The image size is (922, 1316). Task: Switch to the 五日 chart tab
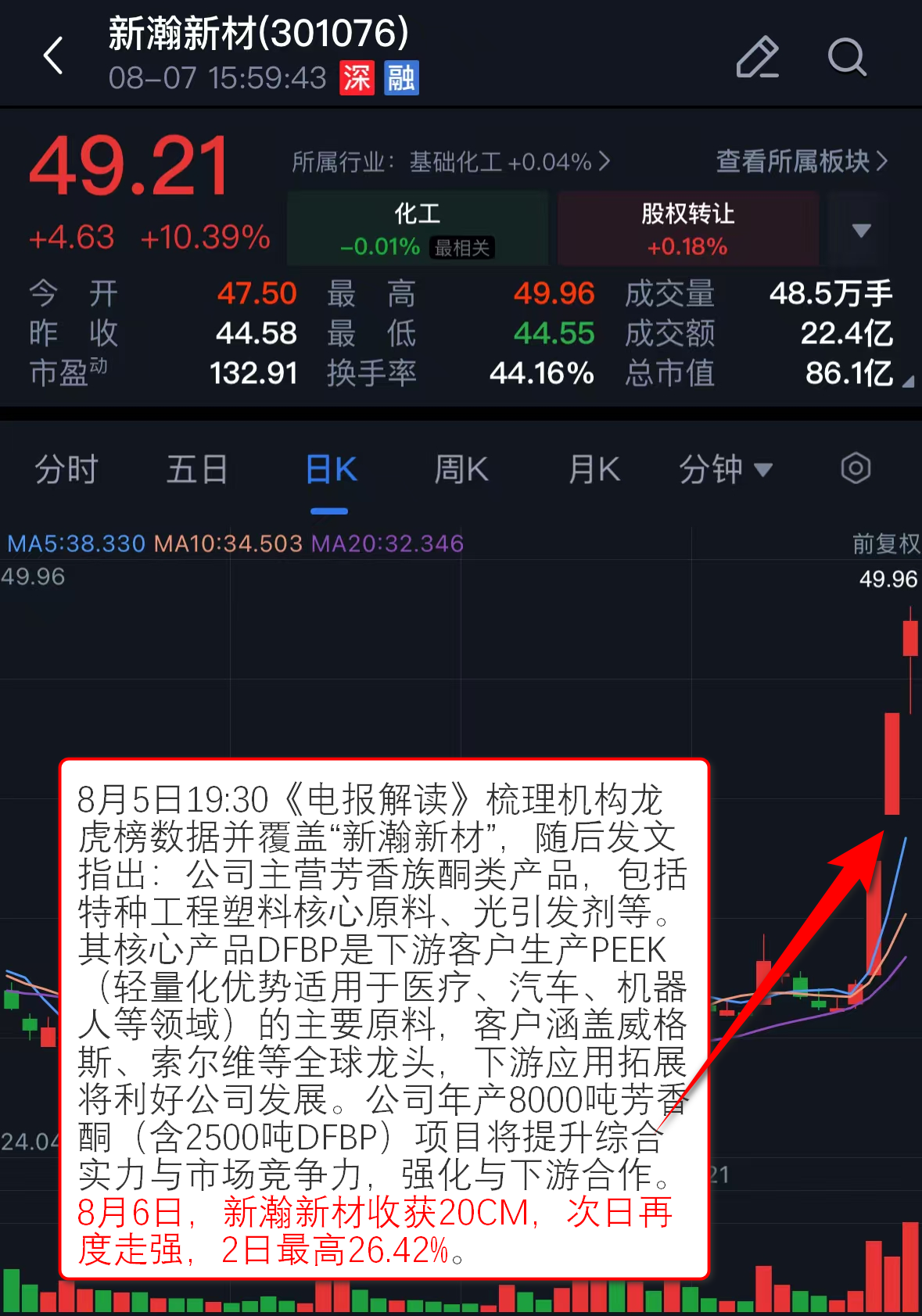pyautogui.click(x=197, y=470)
